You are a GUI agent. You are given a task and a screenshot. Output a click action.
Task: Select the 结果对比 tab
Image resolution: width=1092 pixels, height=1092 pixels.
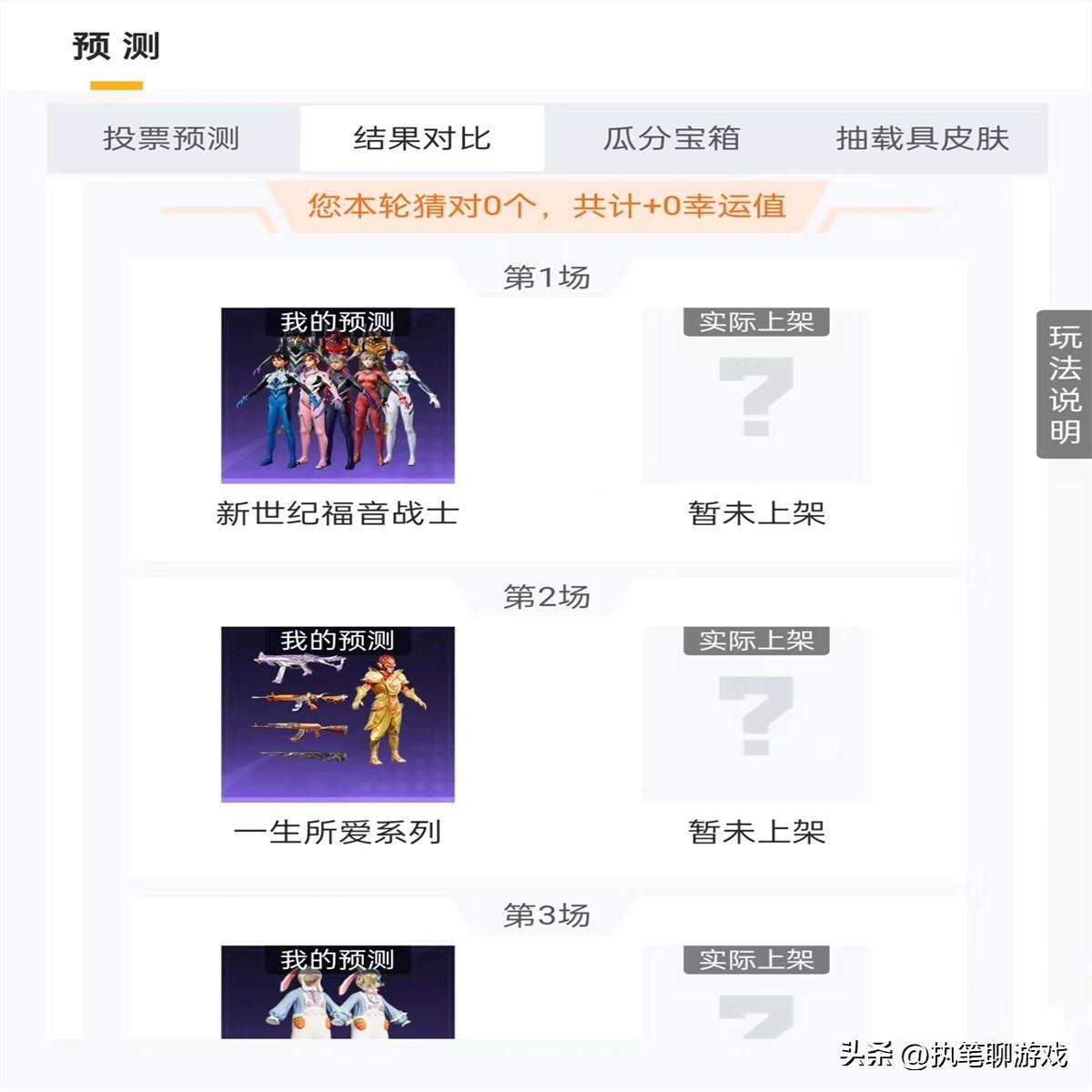422,138
